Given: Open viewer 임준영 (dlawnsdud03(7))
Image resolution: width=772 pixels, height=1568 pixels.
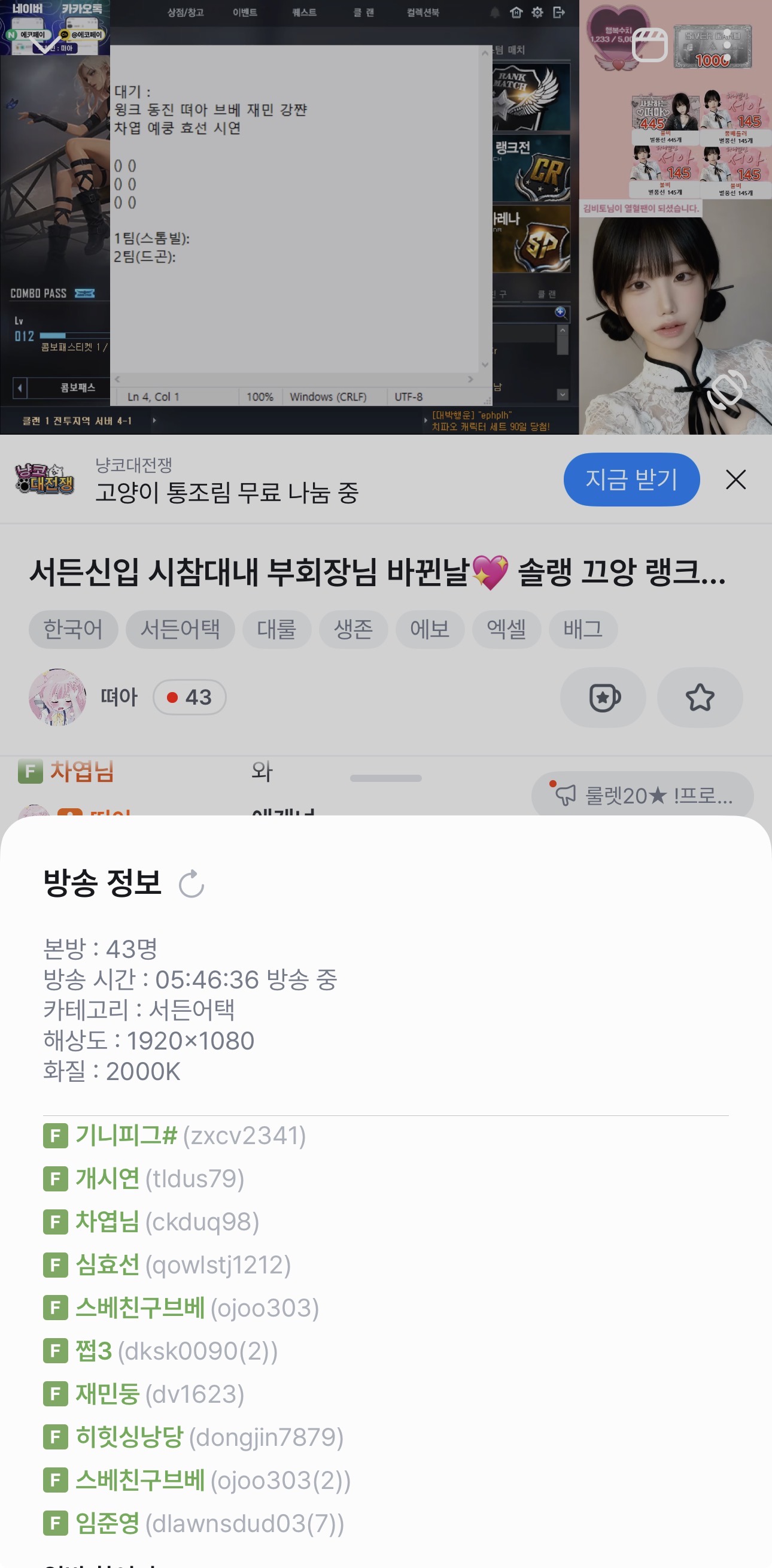Looking at the screenshot, I should pyautogui.click(x=193, y=1523).
